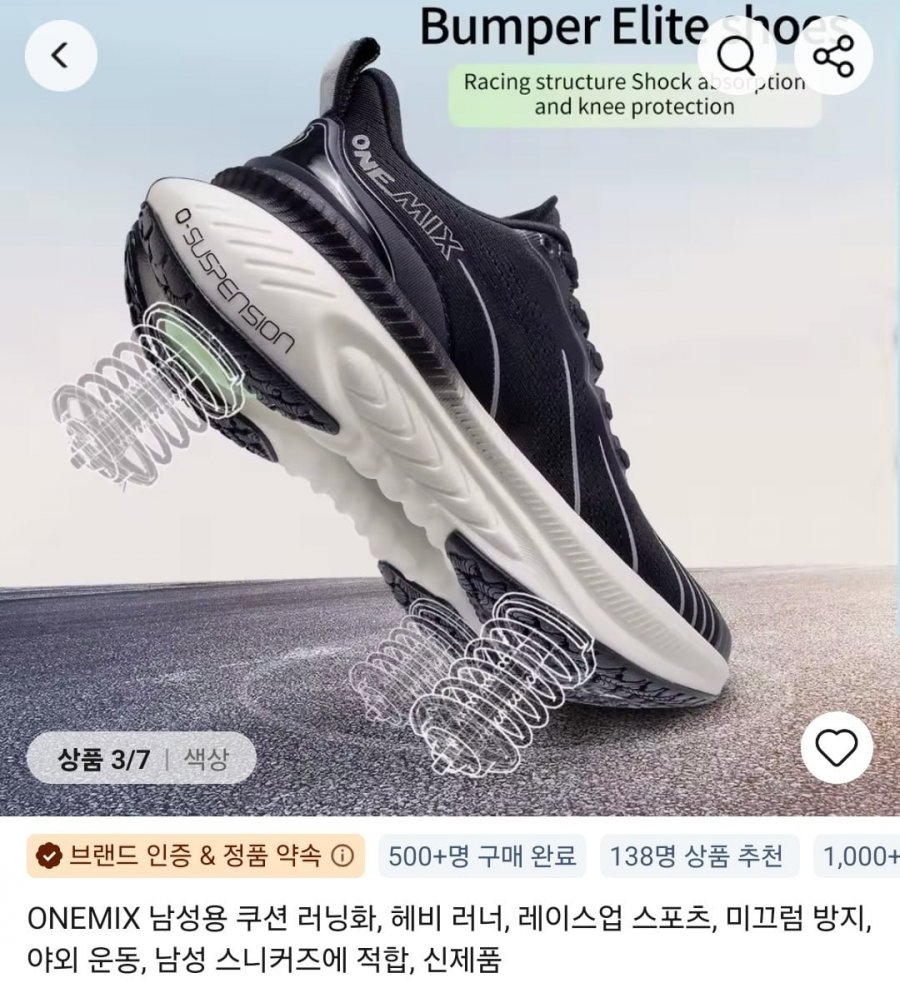The height and width of the screenshot is (983, 900).
Task: Open the 브랜드 인증 & 정품 약속 info badge
Action: (195, 856)
